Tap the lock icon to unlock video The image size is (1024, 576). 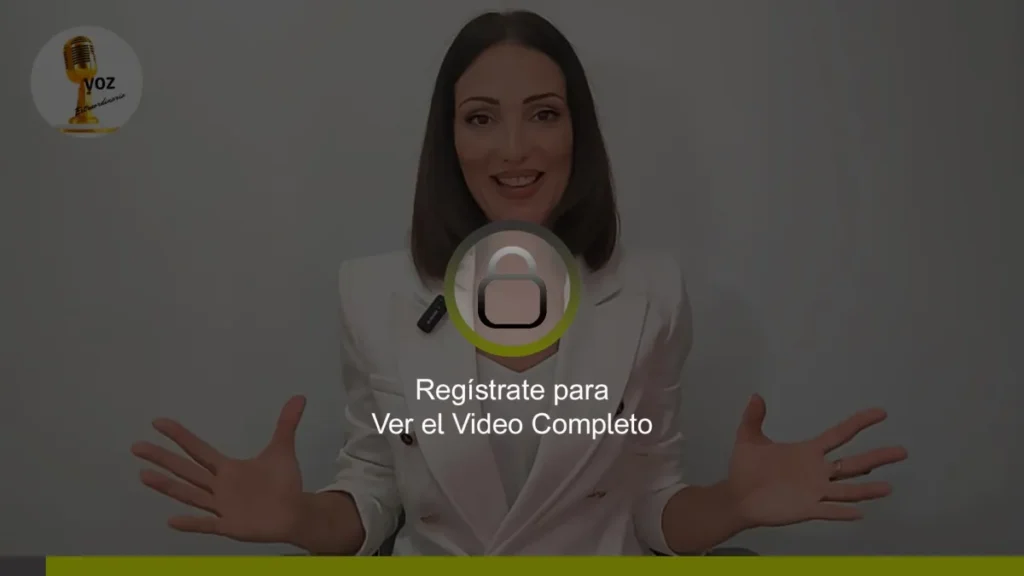coord(511,289)
